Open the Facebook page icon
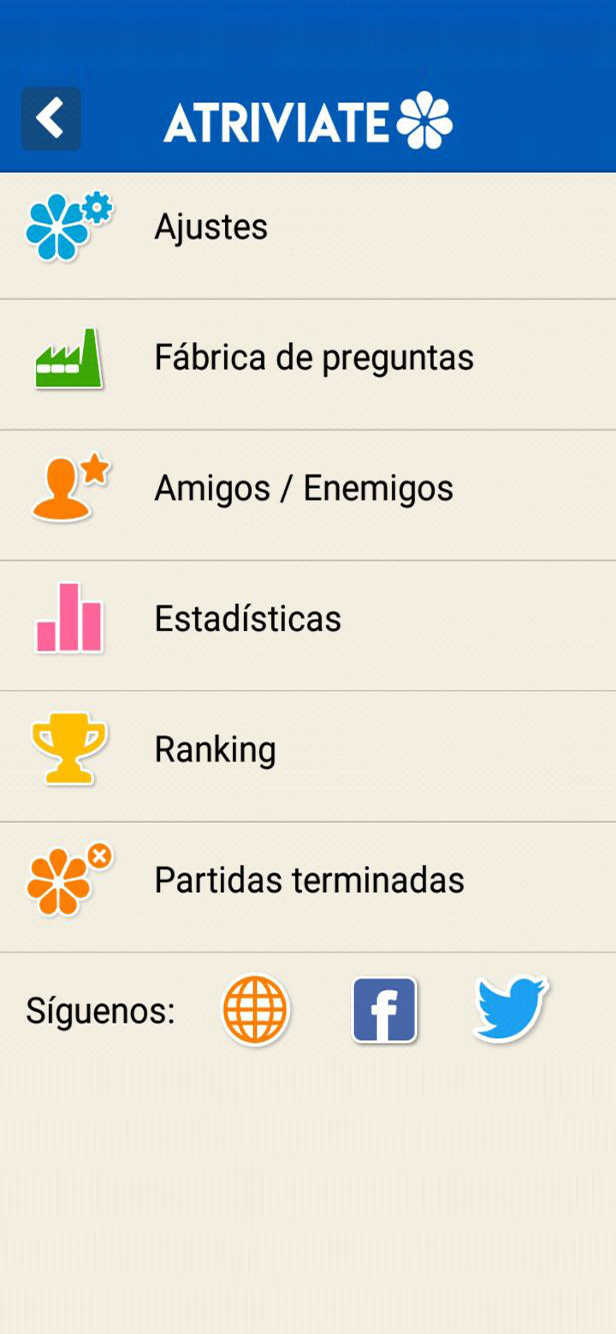616x1334 pixels. point(384,1010)
